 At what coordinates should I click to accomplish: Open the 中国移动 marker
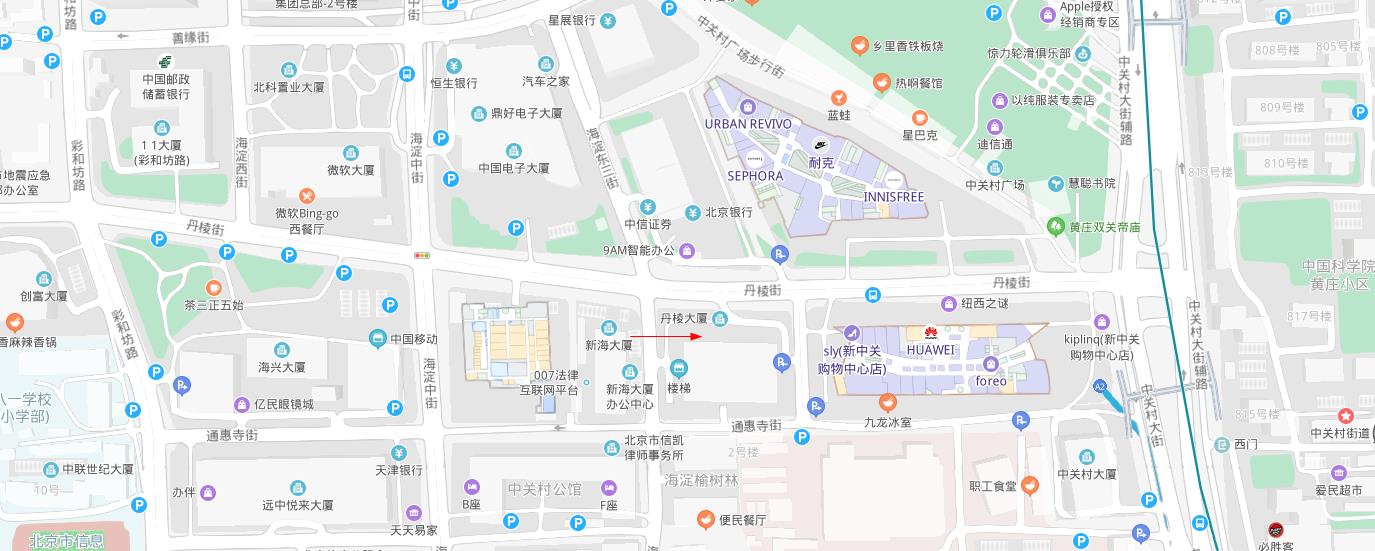tap(378, 338)
